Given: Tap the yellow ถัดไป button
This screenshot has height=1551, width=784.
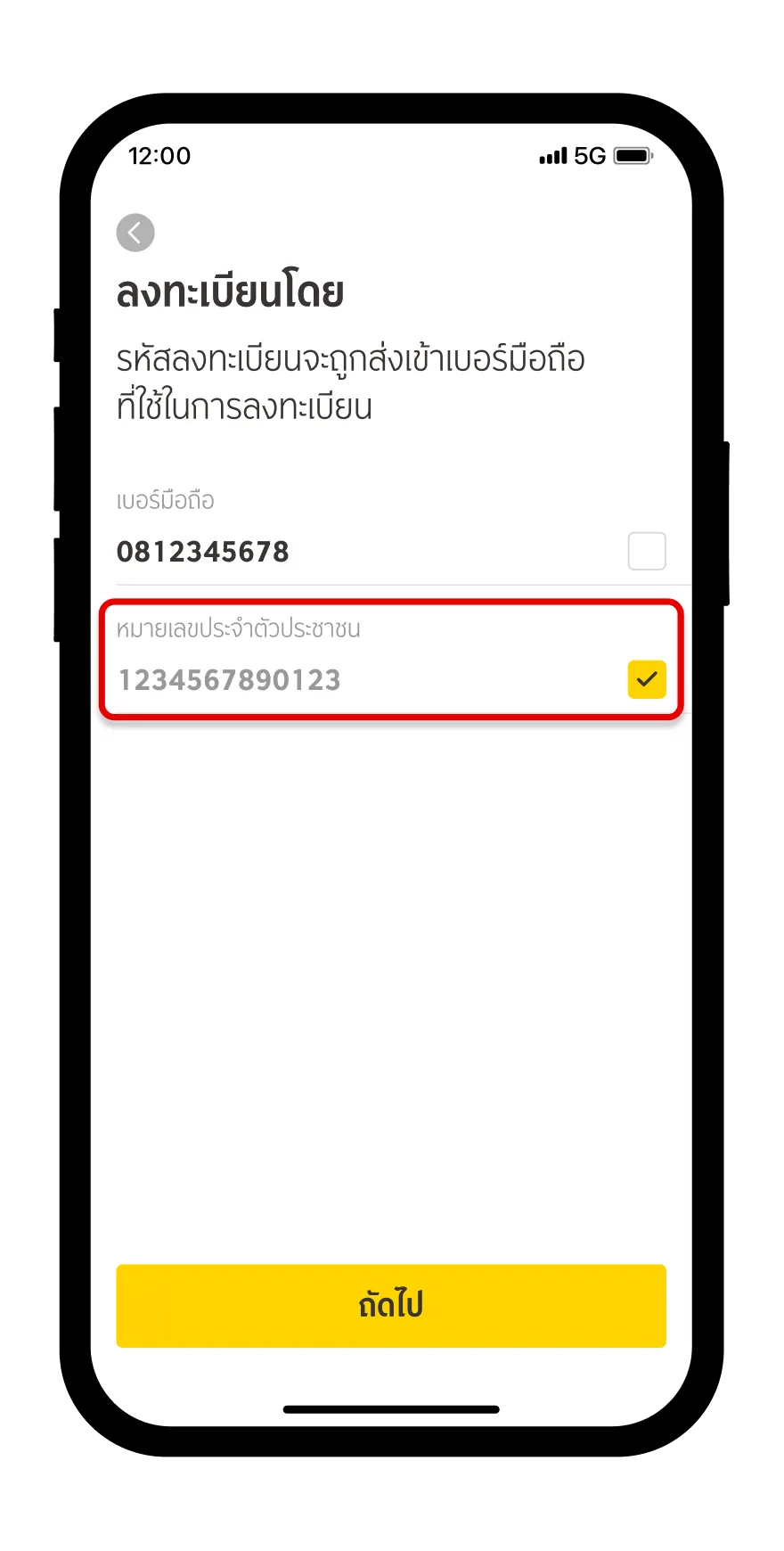Looking at the screenshot, I should (391, 1305).
